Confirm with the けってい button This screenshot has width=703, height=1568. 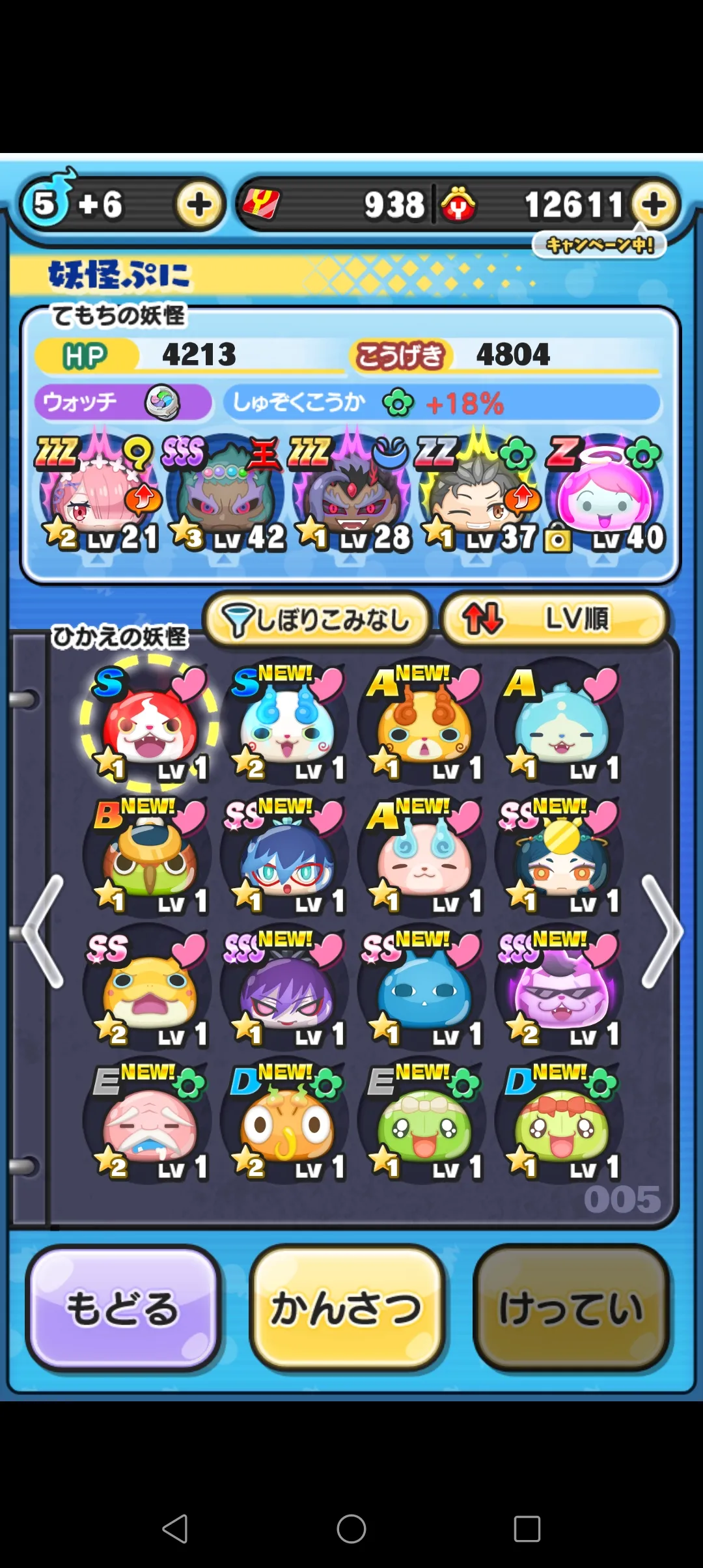coord(572,1308)
